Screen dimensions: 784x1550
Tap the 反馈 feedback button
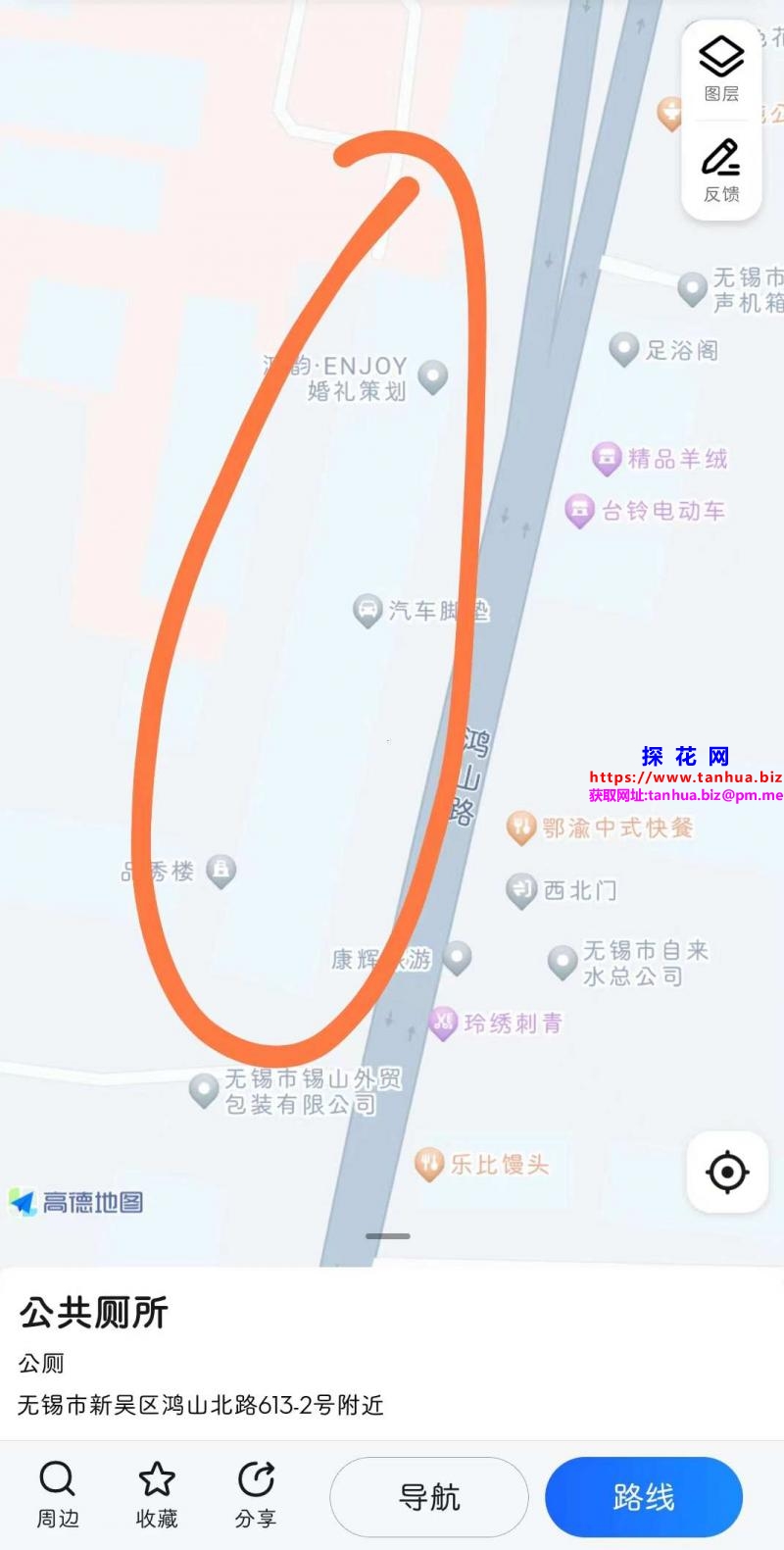tap(721, 170)
